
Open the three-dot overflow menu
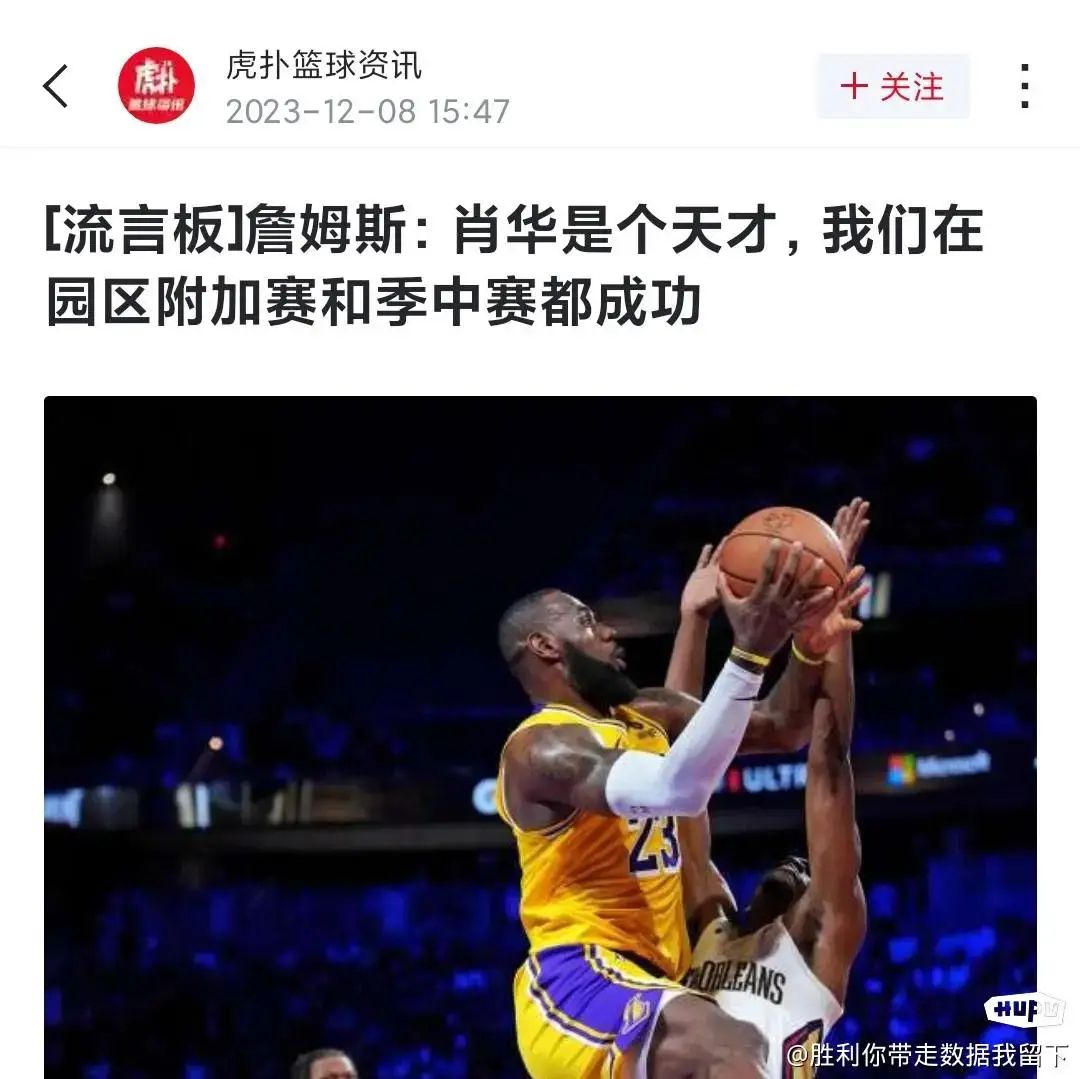tap(1025, 87)
